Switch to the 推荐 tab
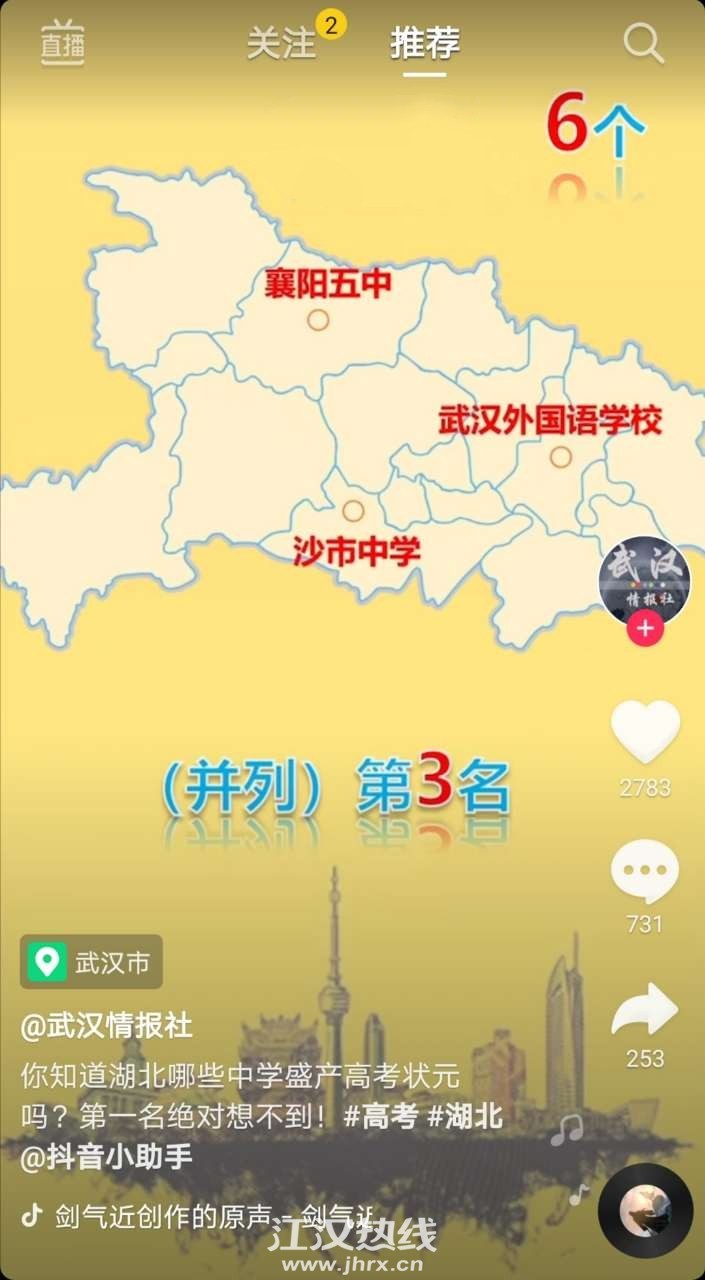 (x=425, y=44)
